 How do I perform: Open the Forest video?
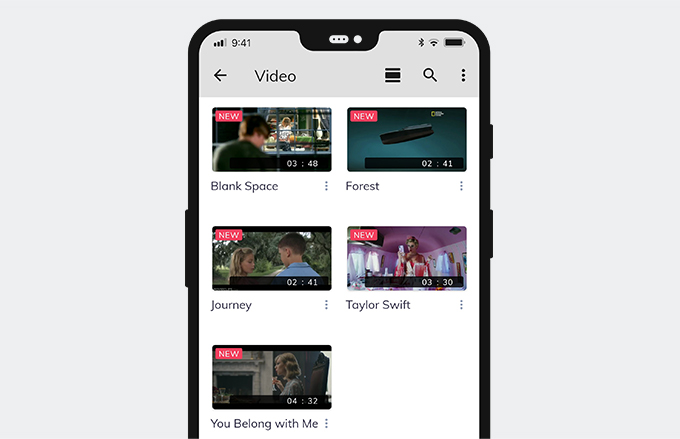[x=406, y=140]
